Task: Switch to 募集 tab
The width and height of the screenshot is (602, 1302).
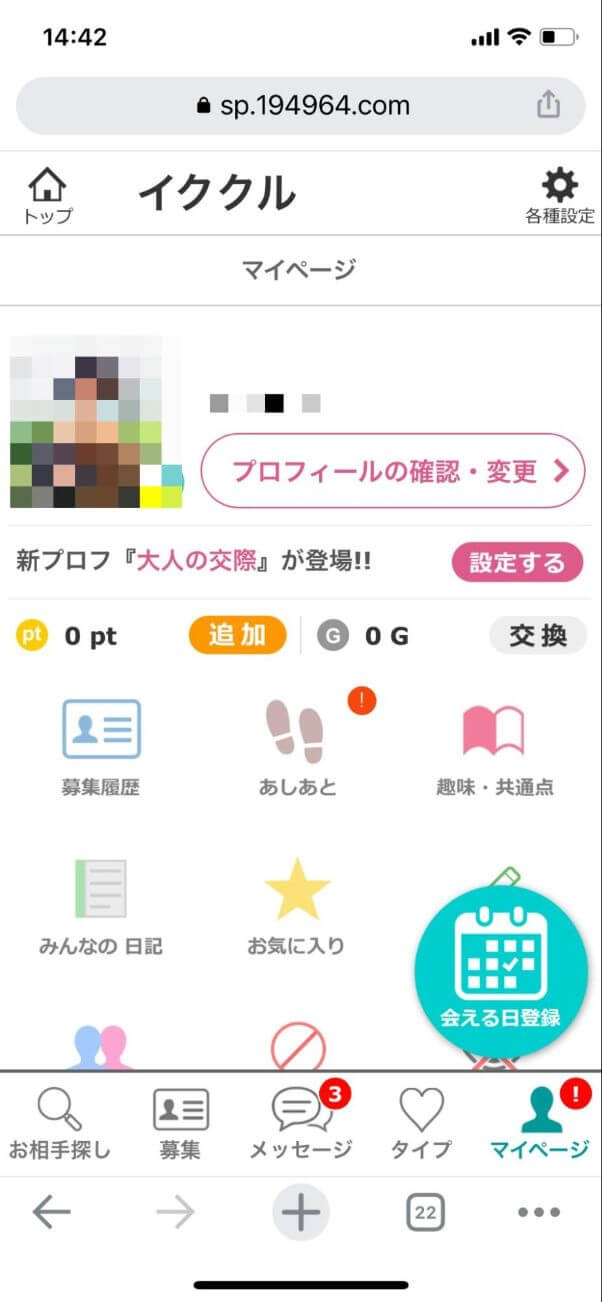Action: (180, 1123)
